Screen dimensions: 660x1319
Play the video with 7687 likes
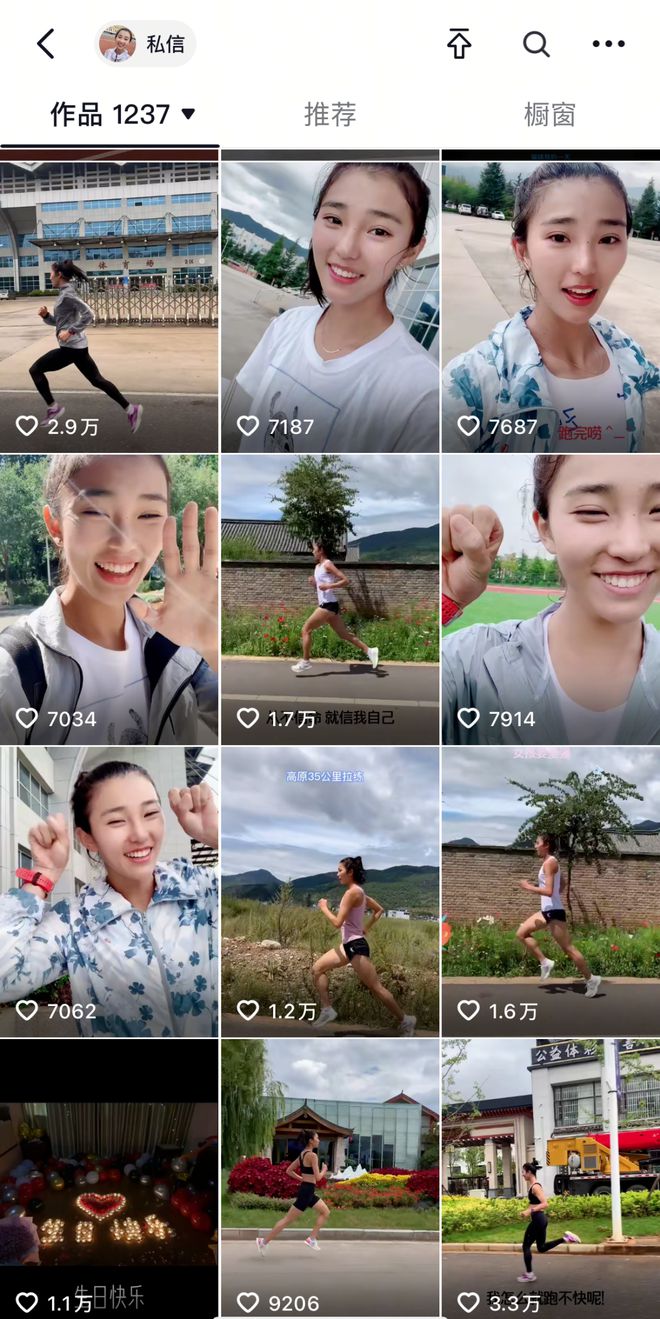pyautogui.click(x=550, y=305)
